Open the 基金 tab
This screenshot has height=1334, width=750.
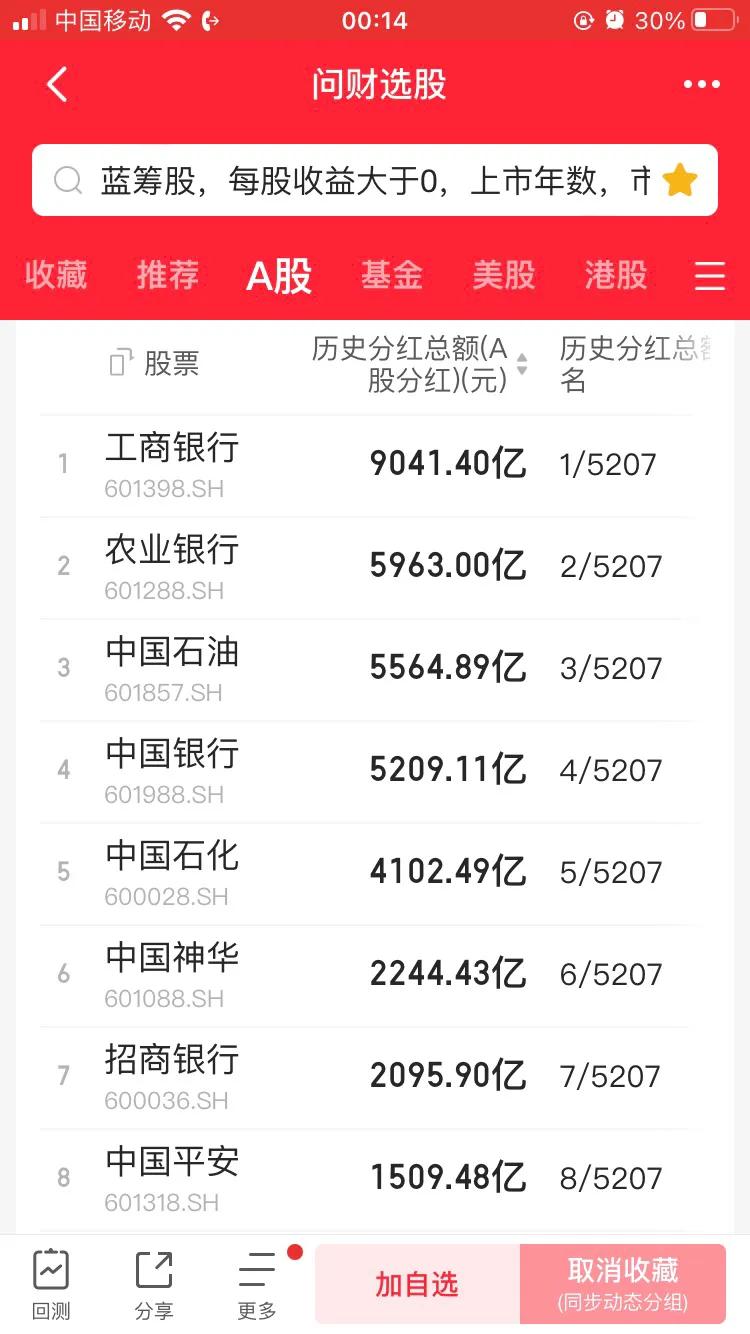coord(391,277)
